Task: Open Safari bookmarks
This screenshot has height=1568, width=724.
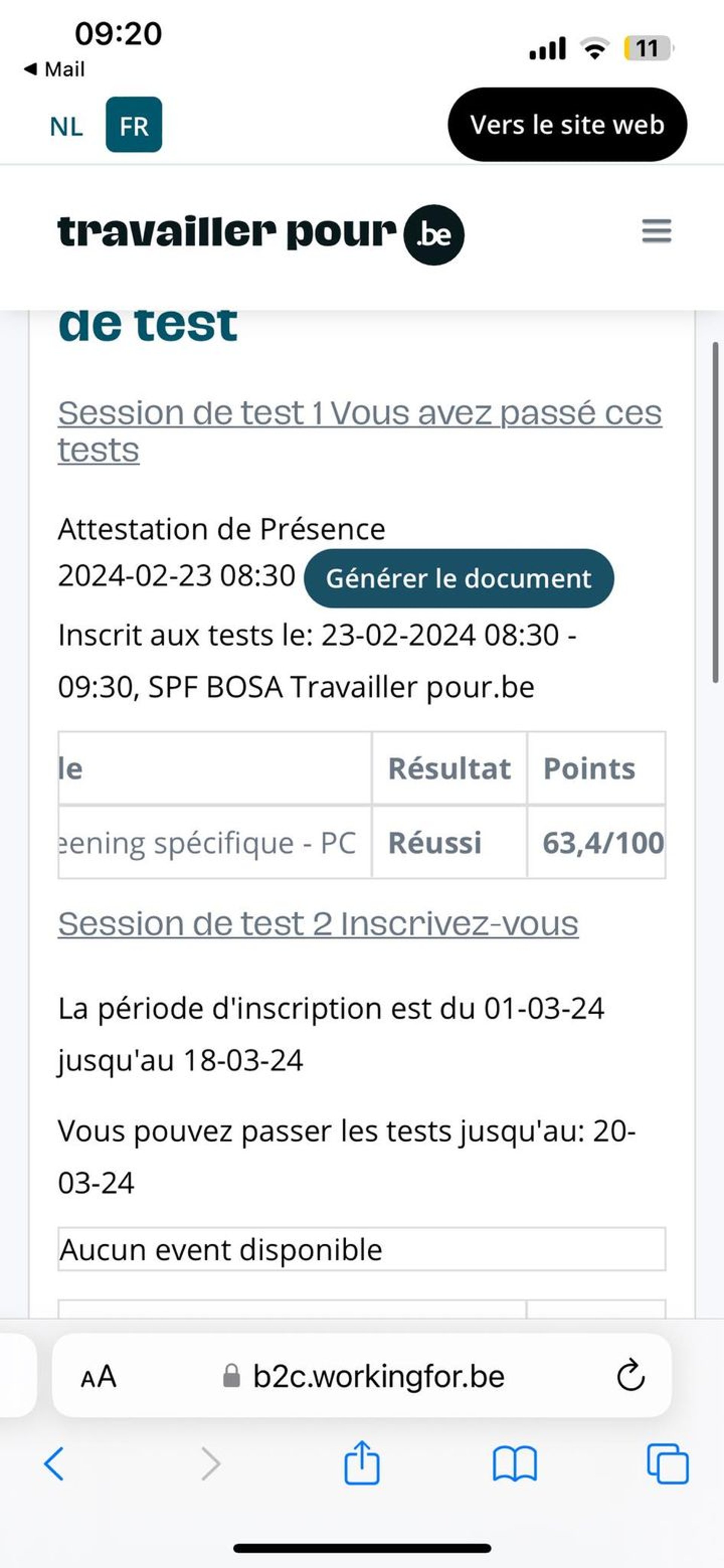Action: 515,1464
